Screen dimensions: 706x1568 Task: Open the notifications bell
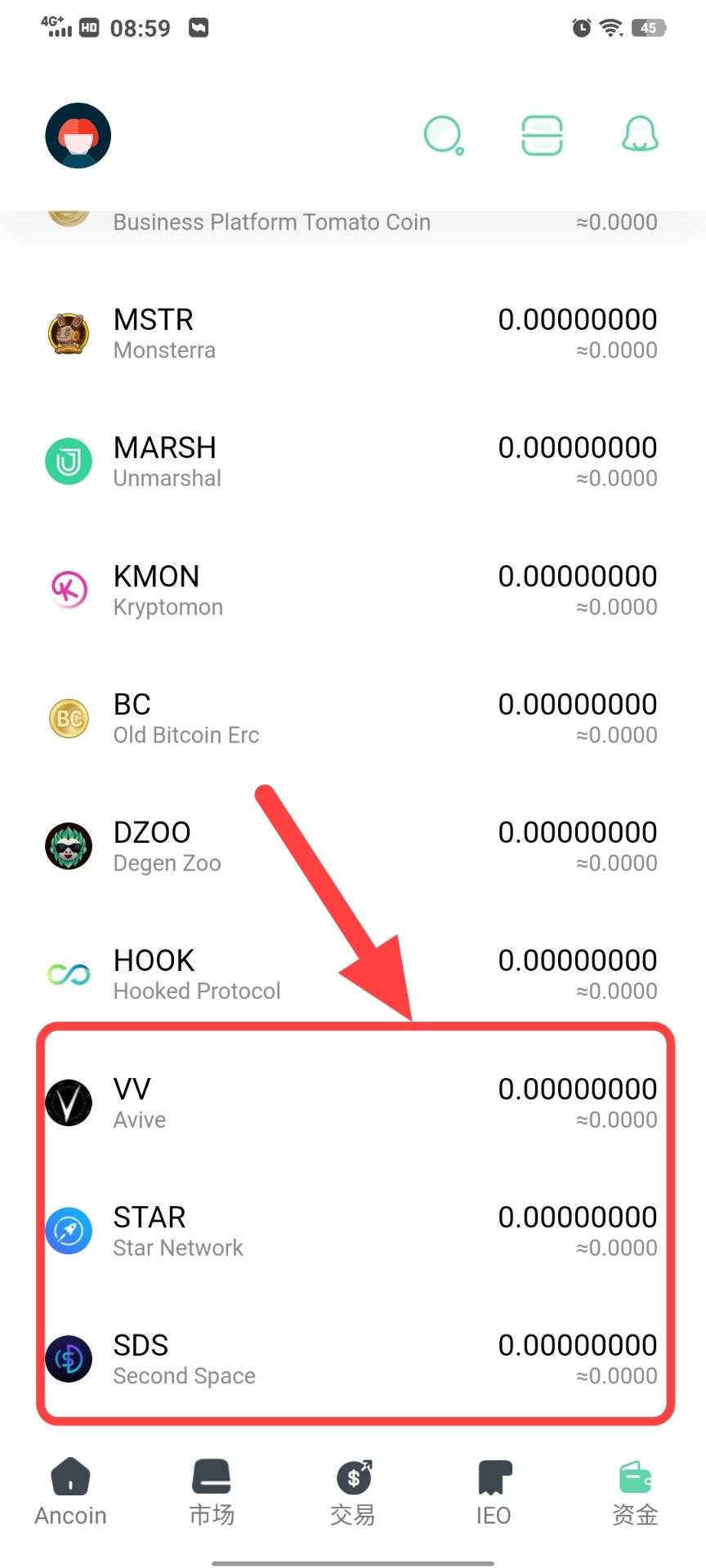tap(640, 136)
